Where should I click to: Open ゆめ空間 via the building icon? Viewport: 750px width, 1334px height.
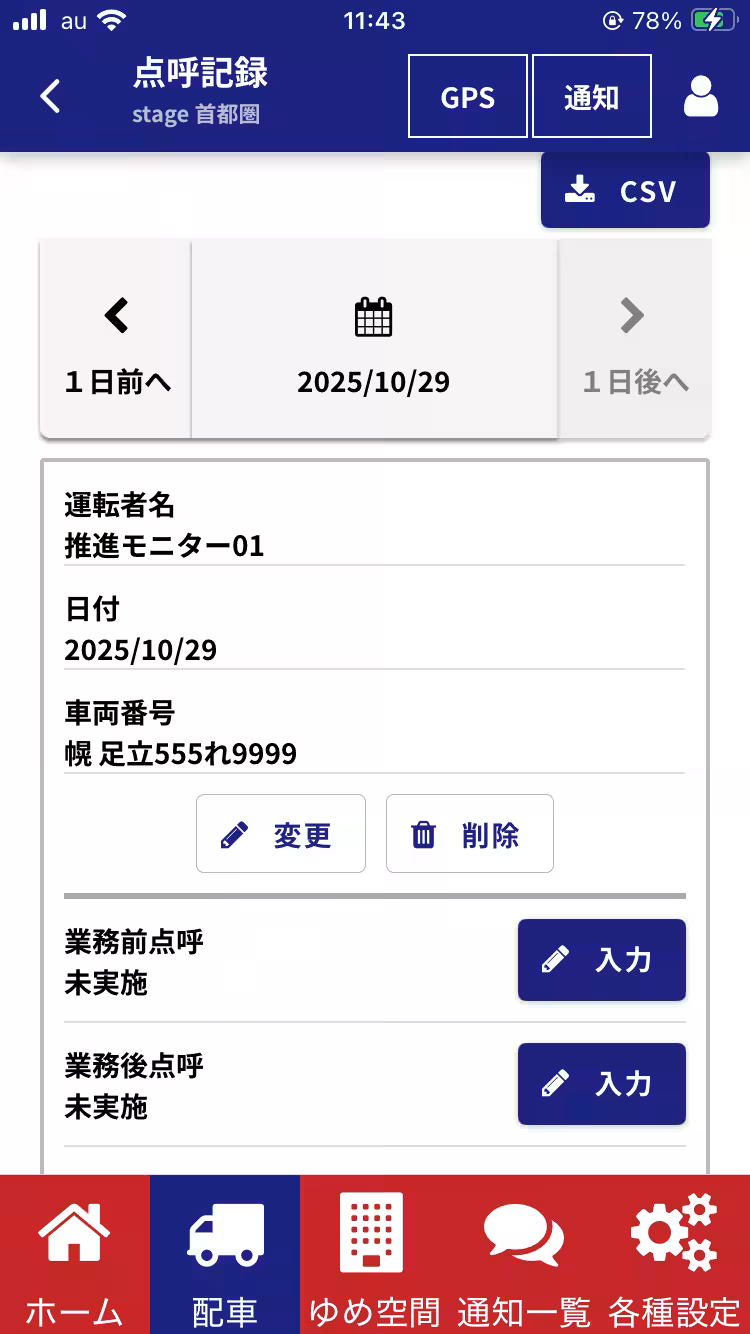(372, 1234)
